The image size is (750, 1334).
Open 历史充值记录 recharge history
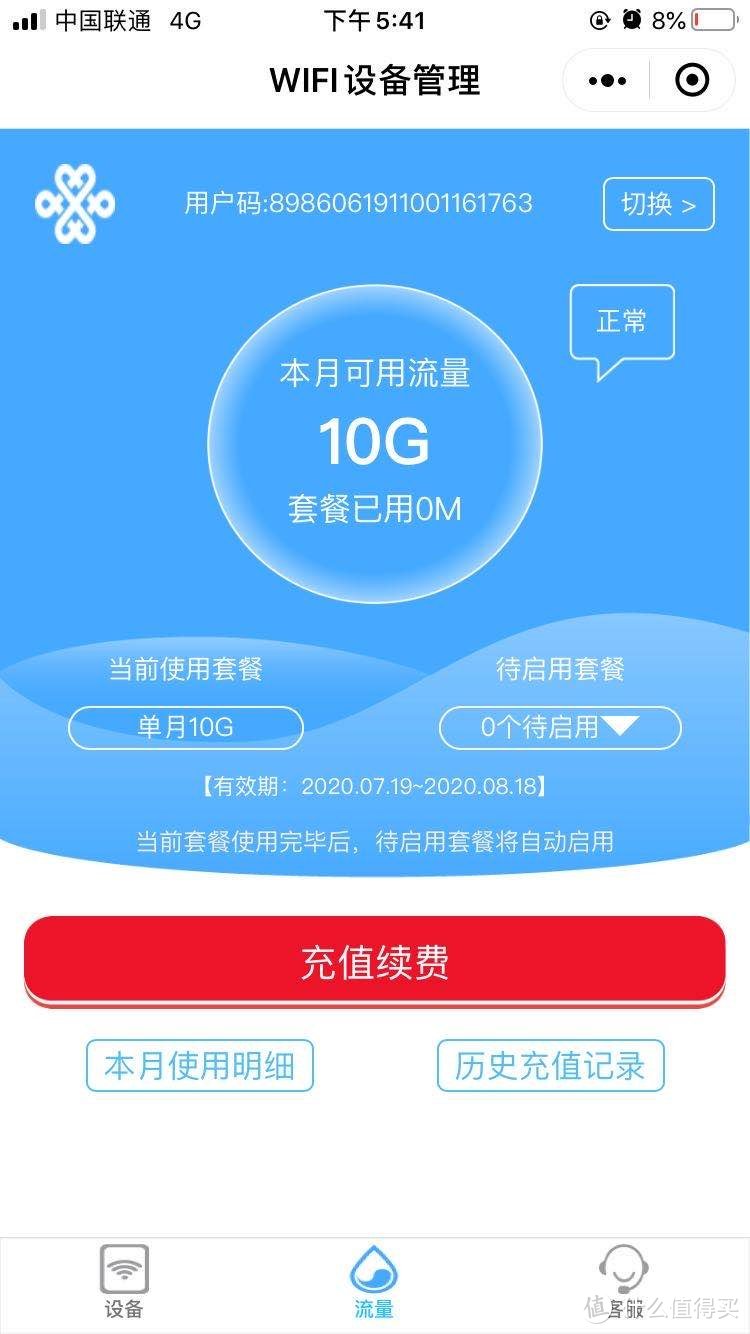point(550,1066)
